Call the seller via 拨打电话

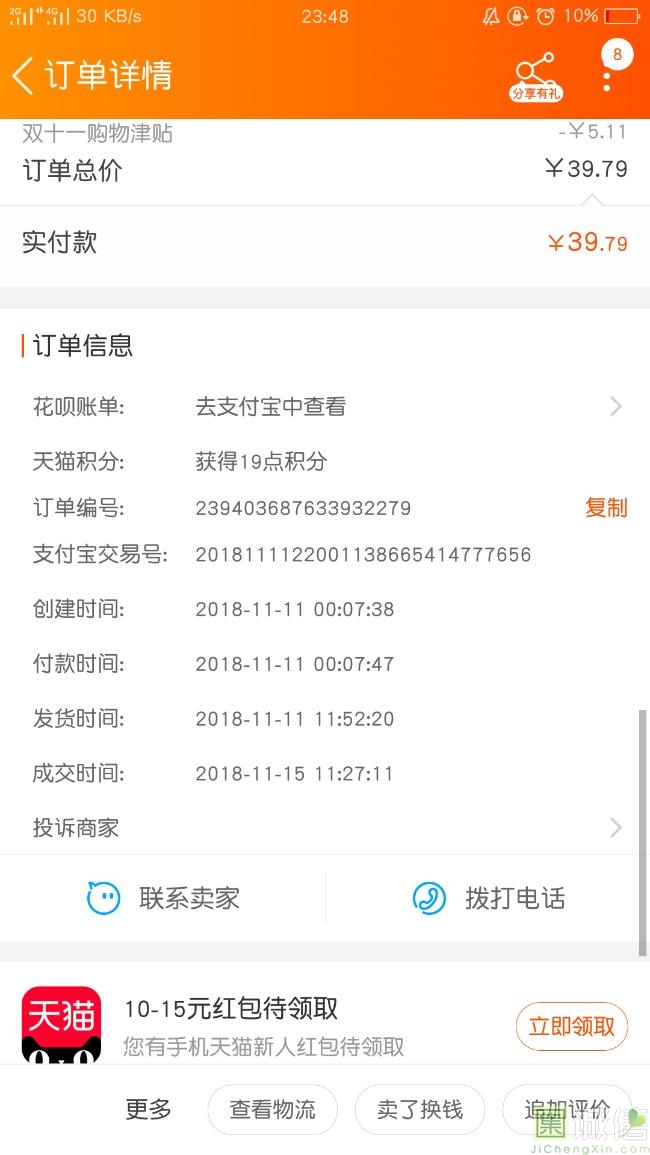[x=489, y=898]
